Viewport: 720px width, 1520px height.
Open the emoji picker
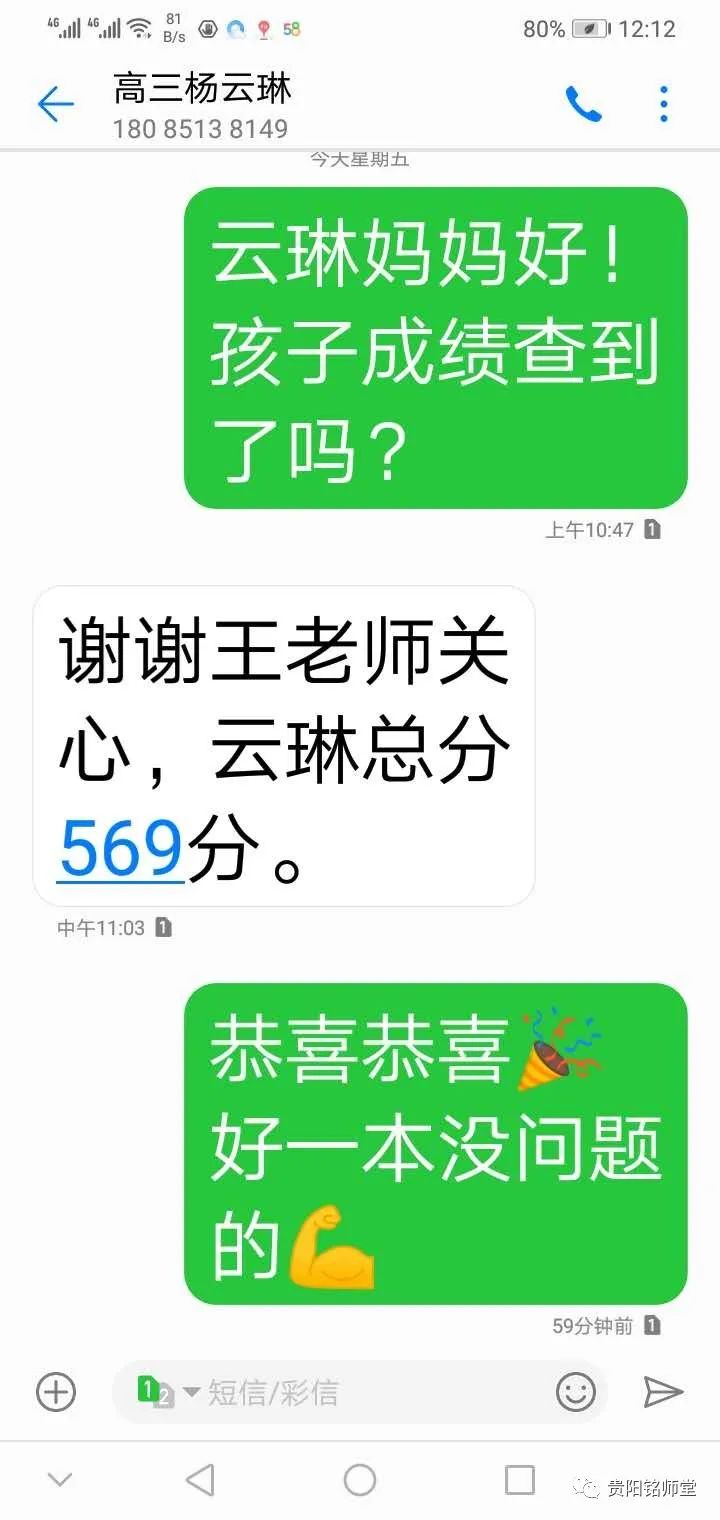[576, 1392]
